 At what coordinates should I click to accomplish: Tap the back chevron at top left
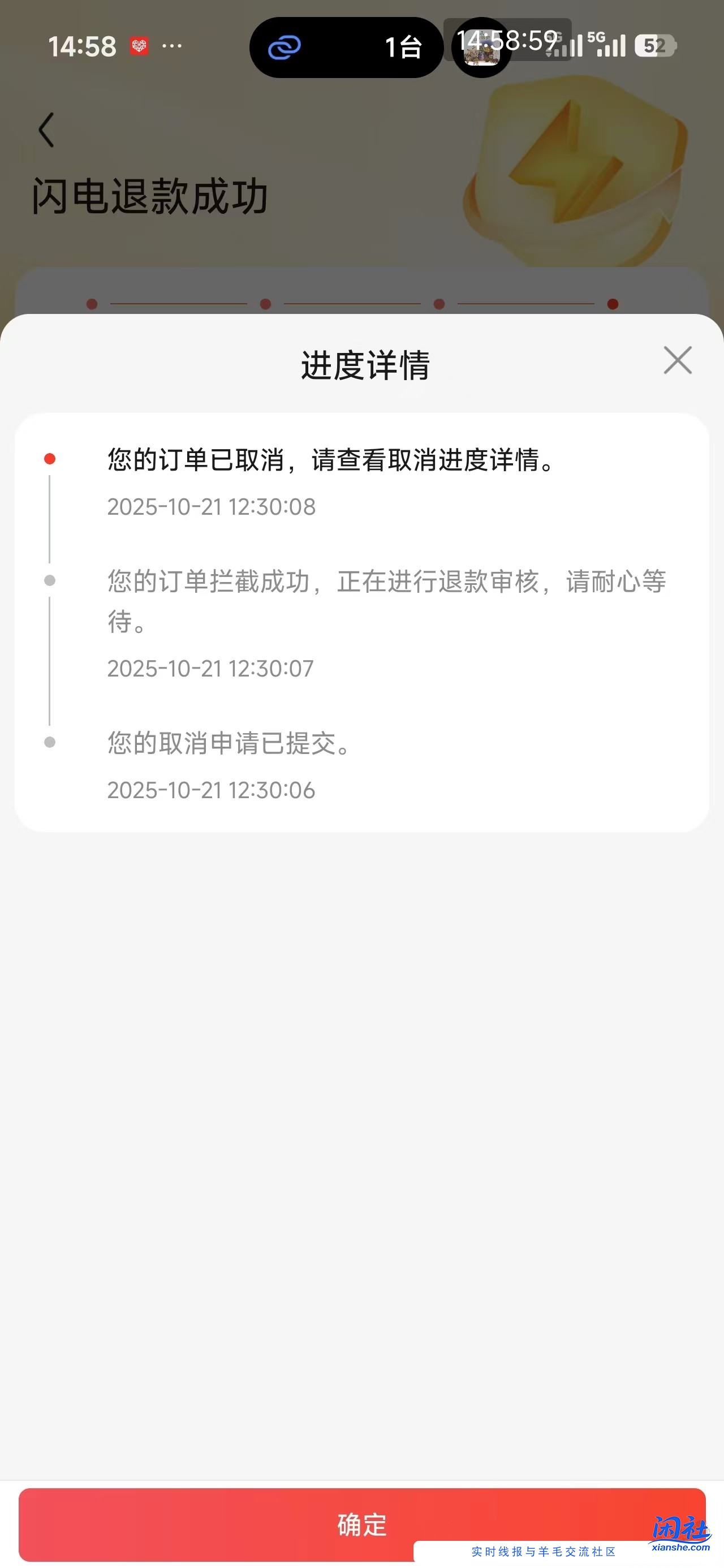pyautogui.click(x=46, y=130)
